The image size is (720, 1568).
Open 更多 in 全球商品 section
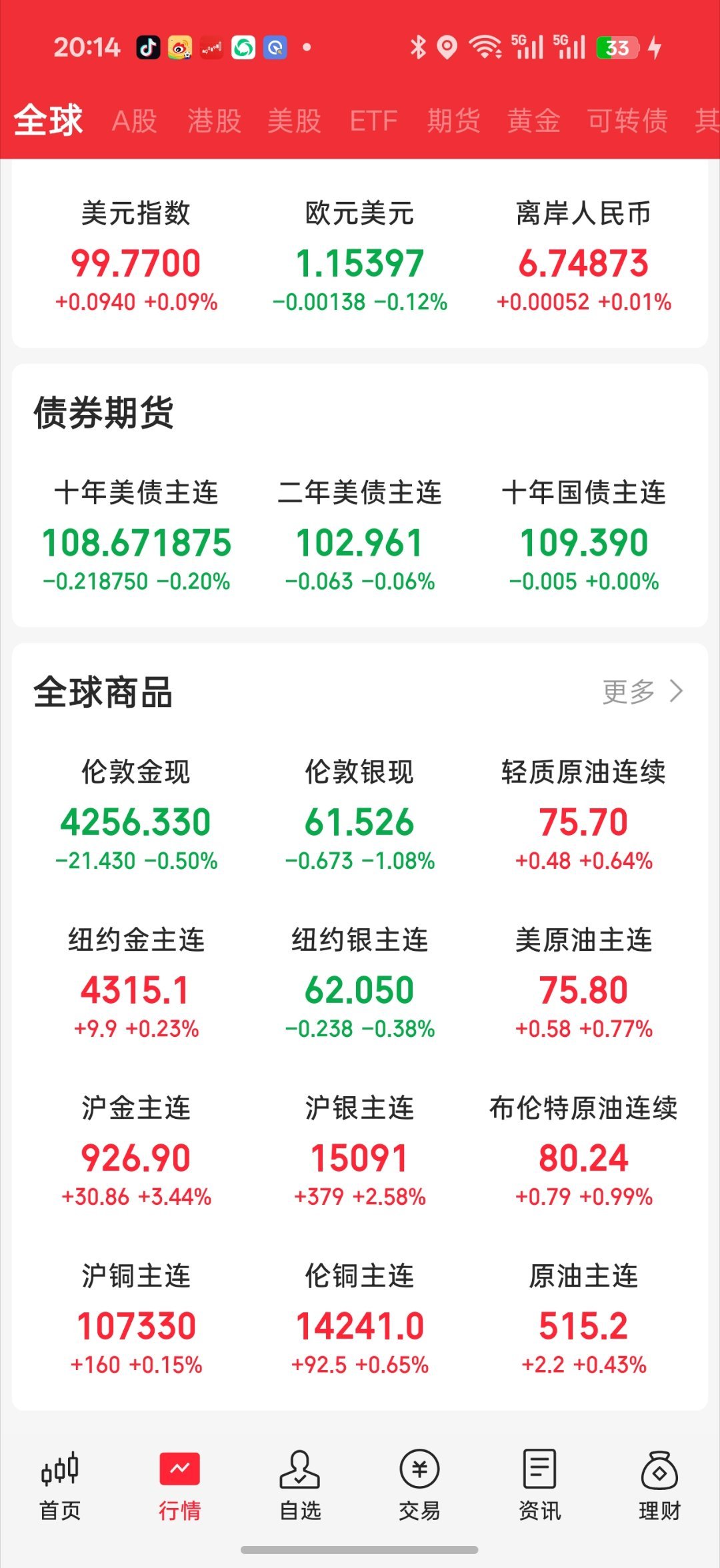(x=643, y=692)
